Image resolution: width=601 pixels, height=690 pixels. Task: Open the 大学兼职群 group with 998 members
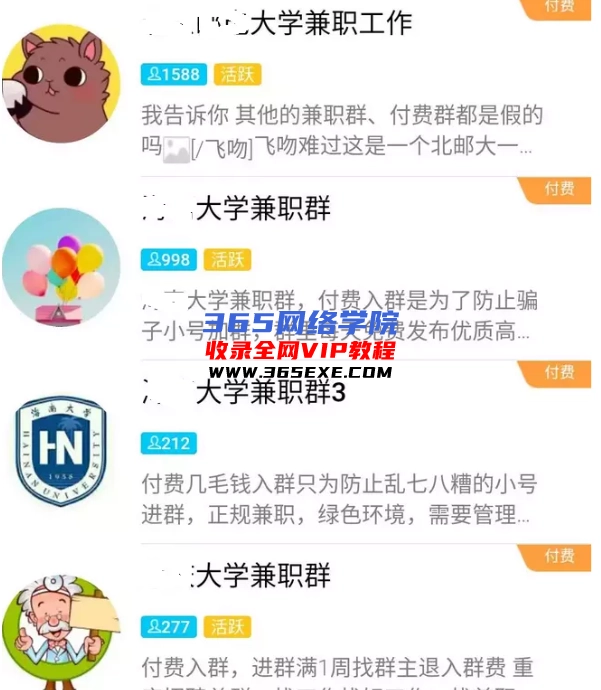[x=262, y=208]
